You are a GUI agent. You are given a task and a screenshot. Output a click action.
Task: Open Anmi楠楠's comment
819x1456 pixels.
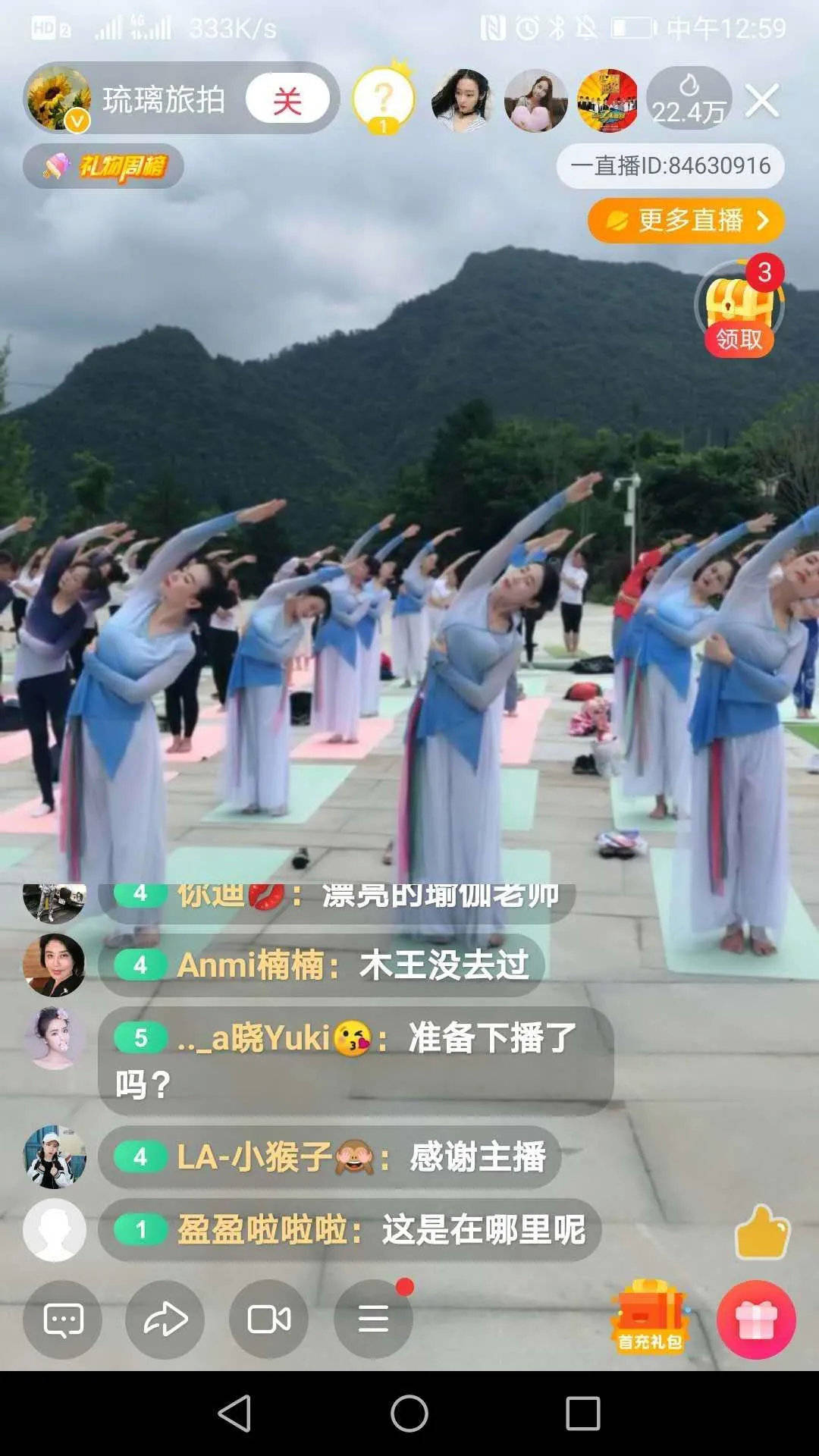322,965
